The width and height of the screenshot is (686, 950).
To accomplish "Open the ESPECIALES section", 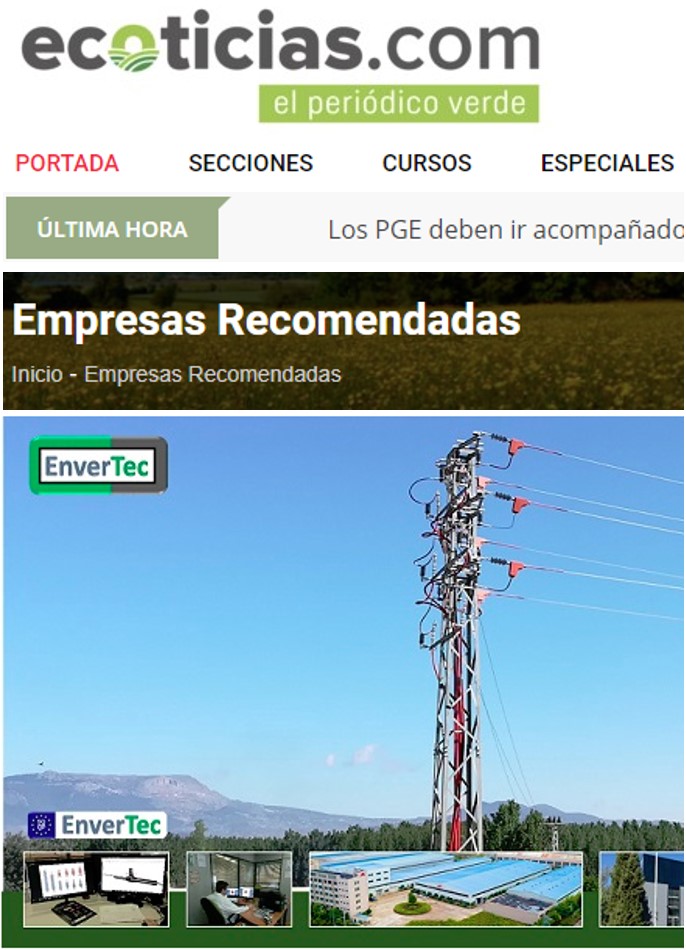I will point(607,163).
